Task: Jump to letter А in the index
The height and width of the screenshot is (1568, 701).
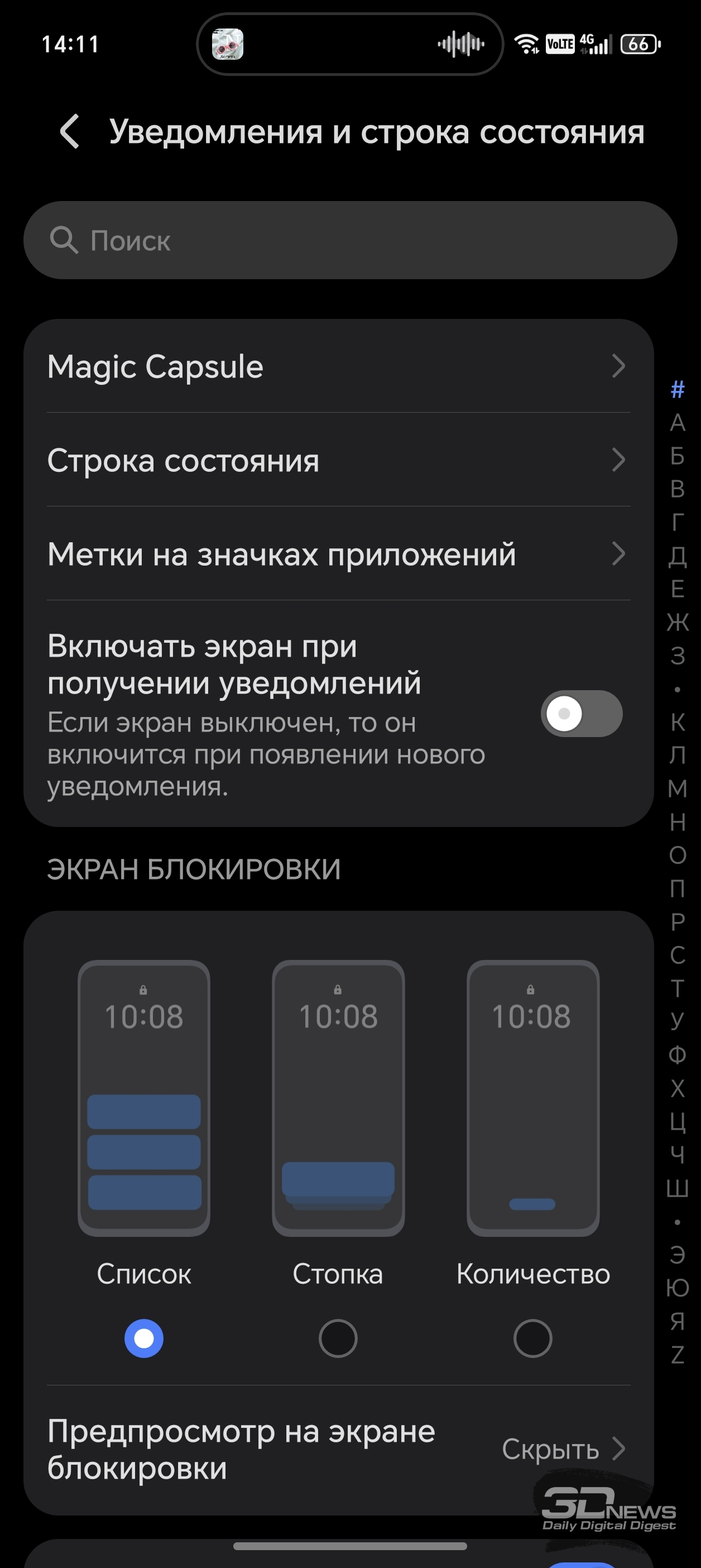Action: click(x=677, y=423)
